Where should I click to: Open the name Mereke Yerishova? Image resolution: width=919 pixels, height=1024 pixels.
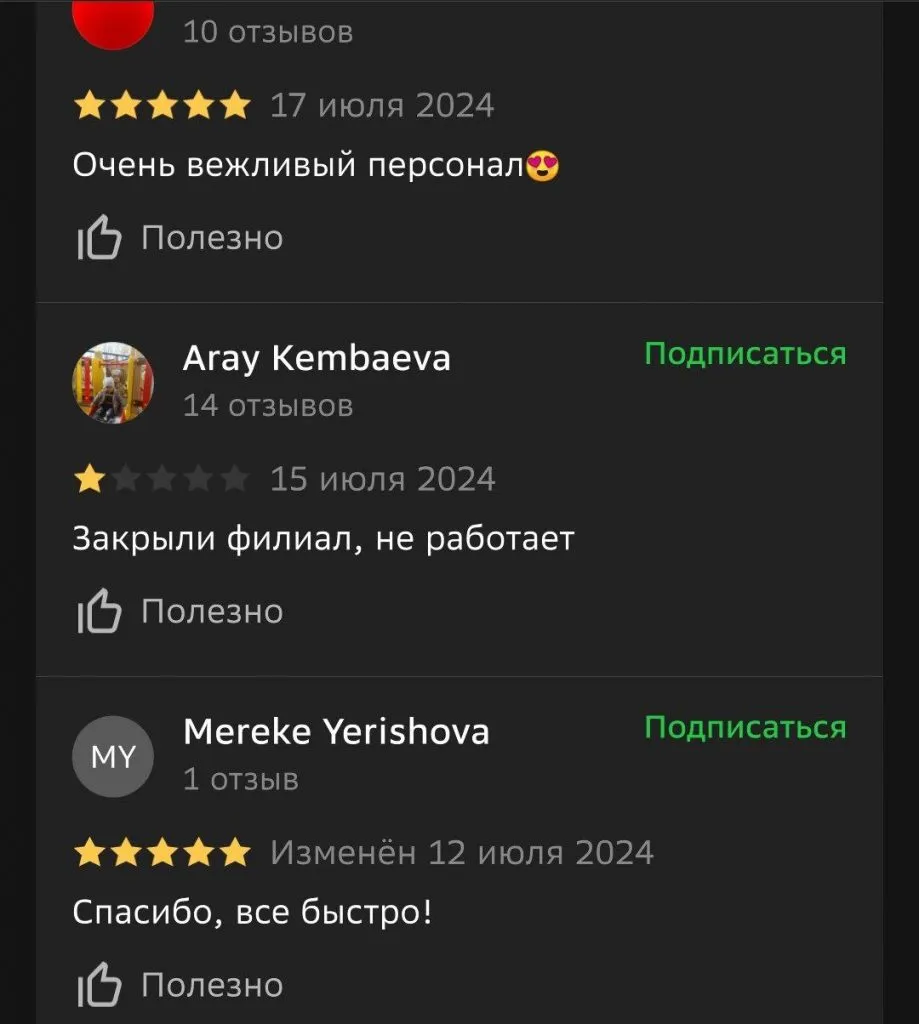coord(336,732)
